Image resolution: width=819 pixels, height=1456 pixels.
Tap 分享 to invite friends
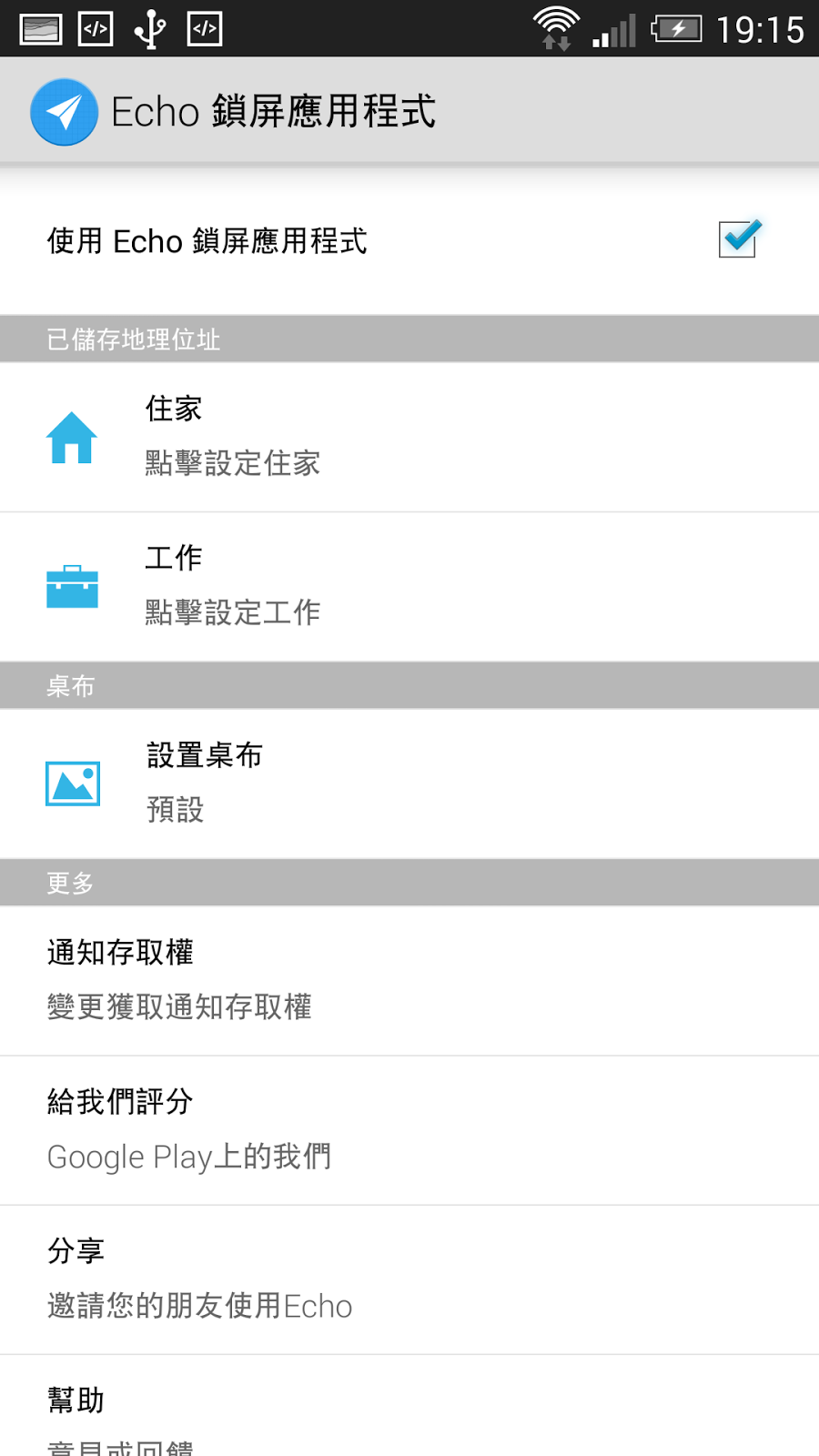pyautogui.click(x=409, y=1280)
